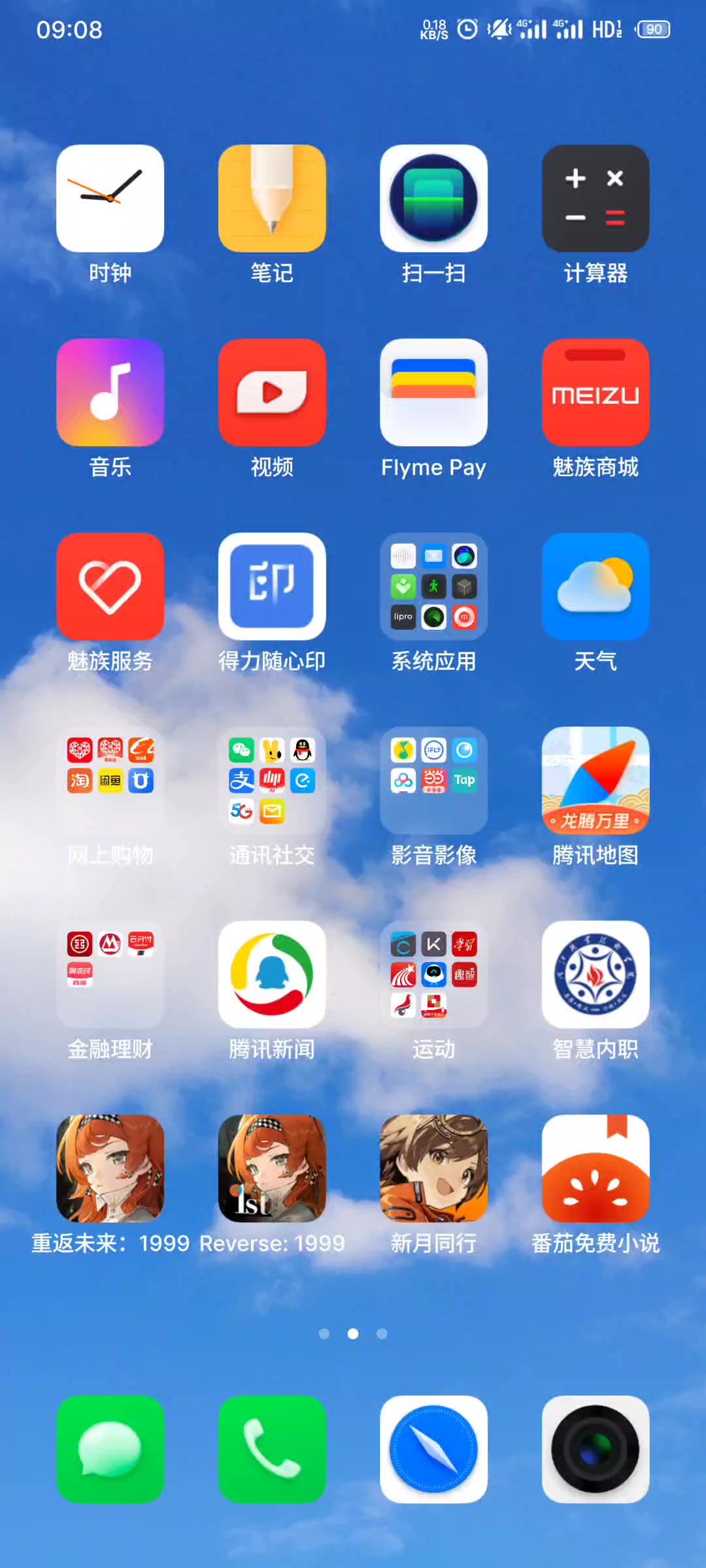The width and height of the screenshot is (706, 1568).
Task: Launch the camera from the dock
Action: pos(595,1449)
